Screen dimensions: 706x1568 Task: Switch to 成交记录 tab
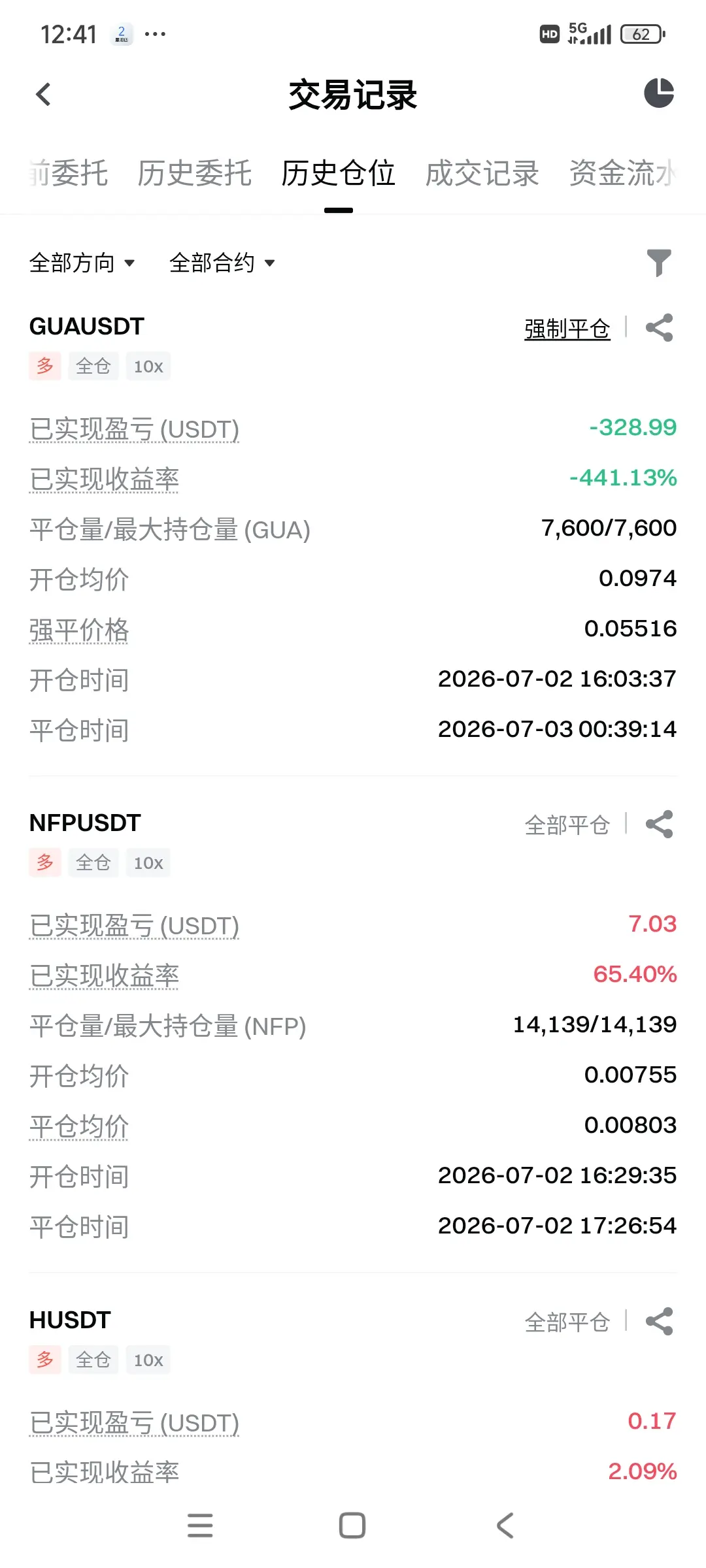point(482,174)
